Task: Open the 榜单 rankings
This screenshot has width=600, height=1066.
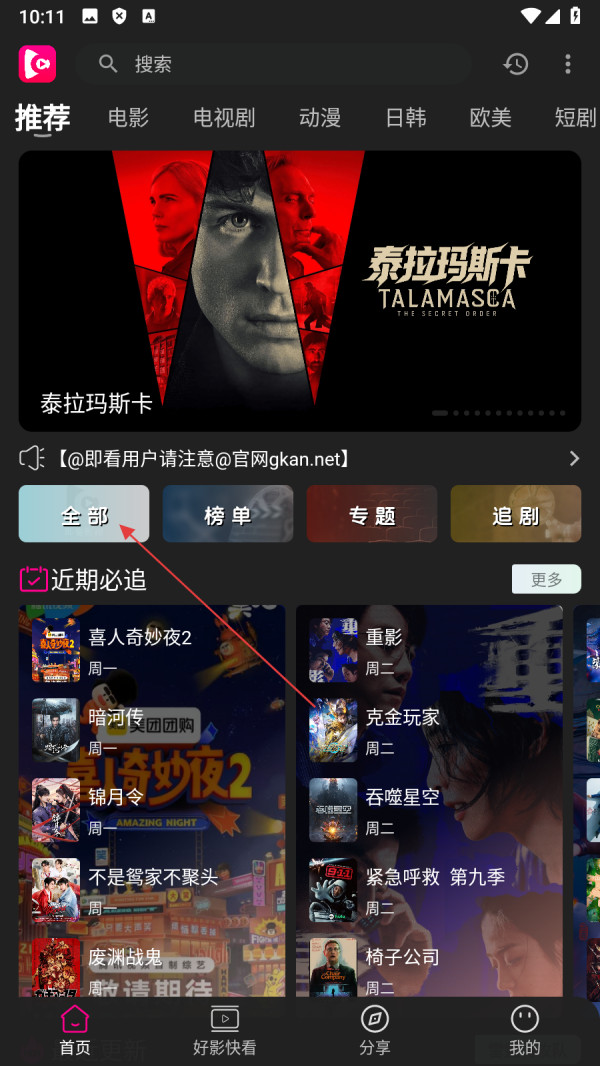Action: [228, 514]
